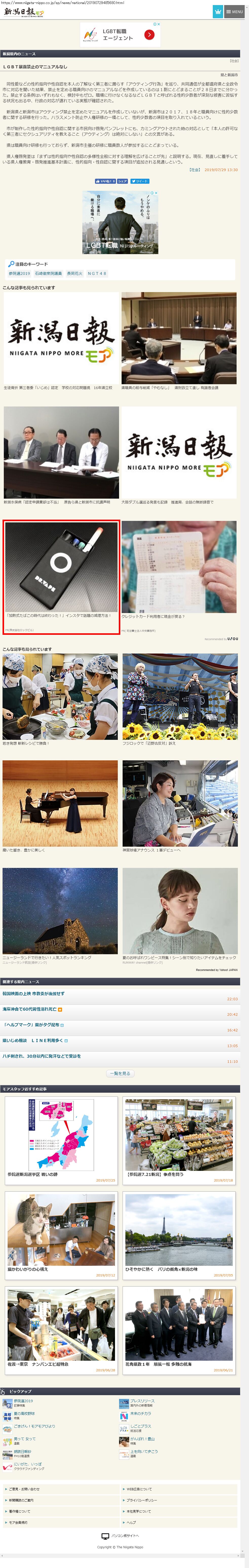This screenshot has width=249, height=1568.
Task: Open the credit card cashback article
Action: coord(179,569)
